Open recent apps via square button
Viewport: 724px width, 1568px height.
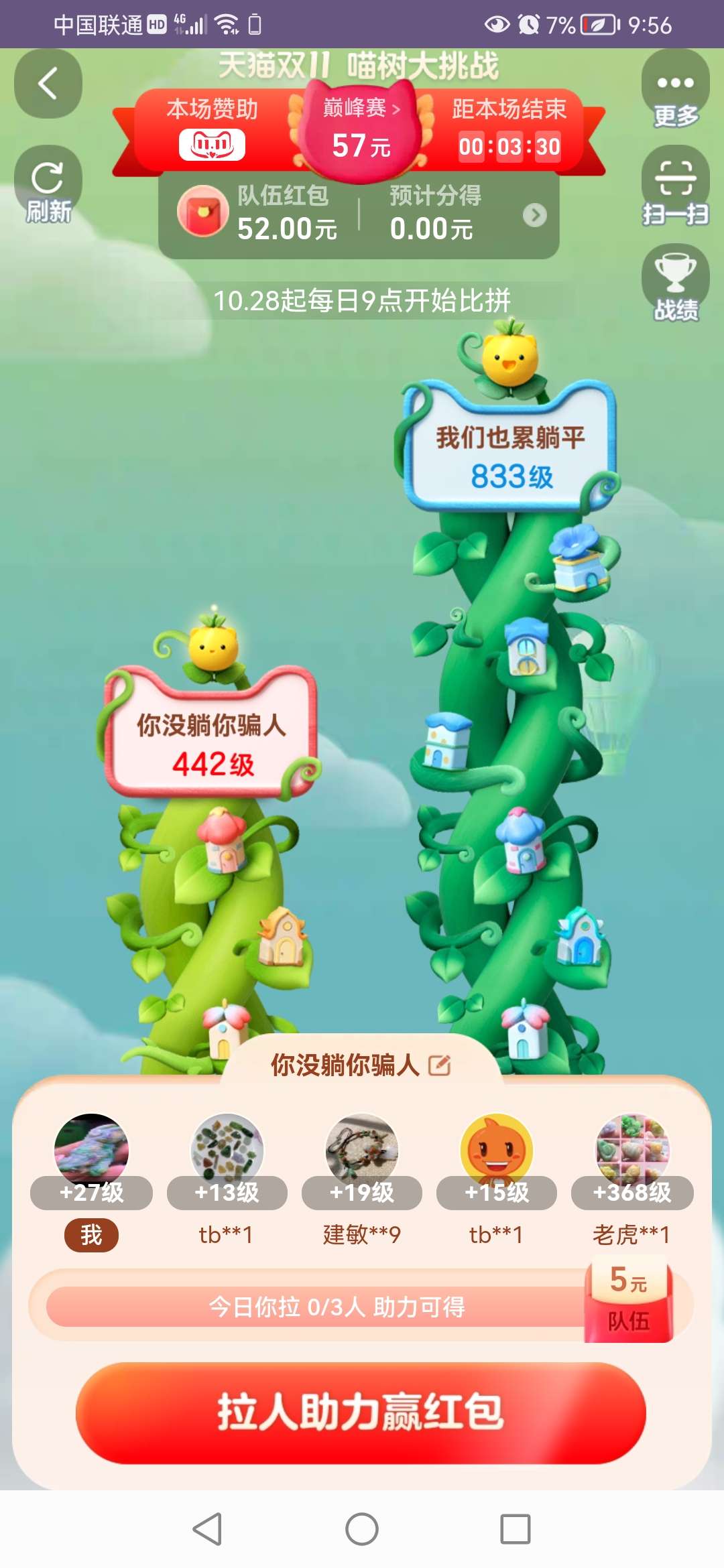(x=515, y=1530)
